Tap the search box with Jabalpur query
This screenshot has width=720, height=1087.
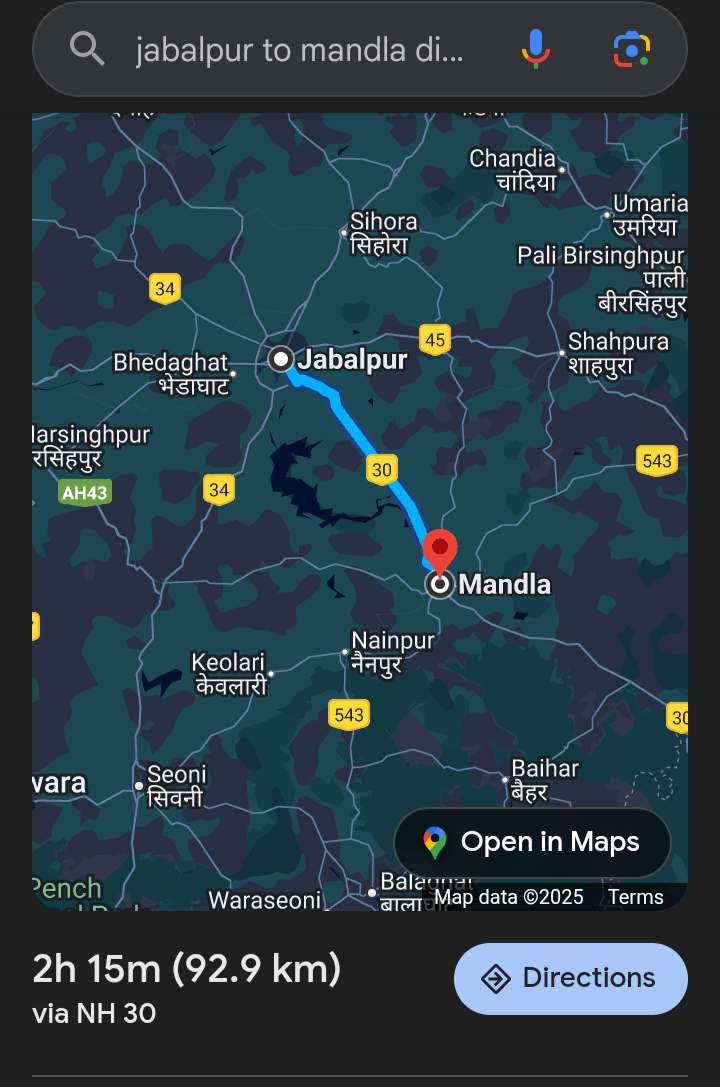point(300,49)
